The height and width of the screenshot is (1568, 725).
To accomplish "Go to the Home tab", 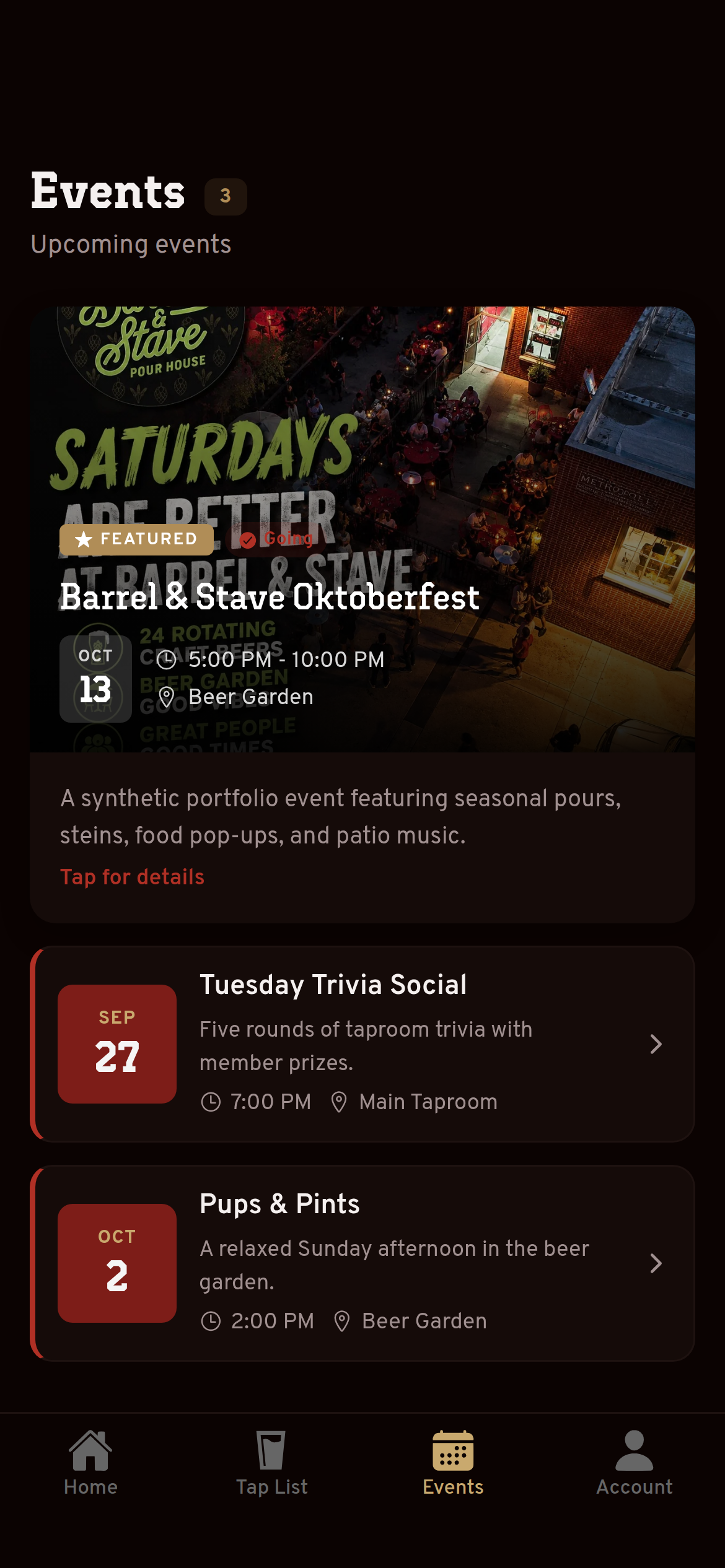I will (x=90, y=1463).
